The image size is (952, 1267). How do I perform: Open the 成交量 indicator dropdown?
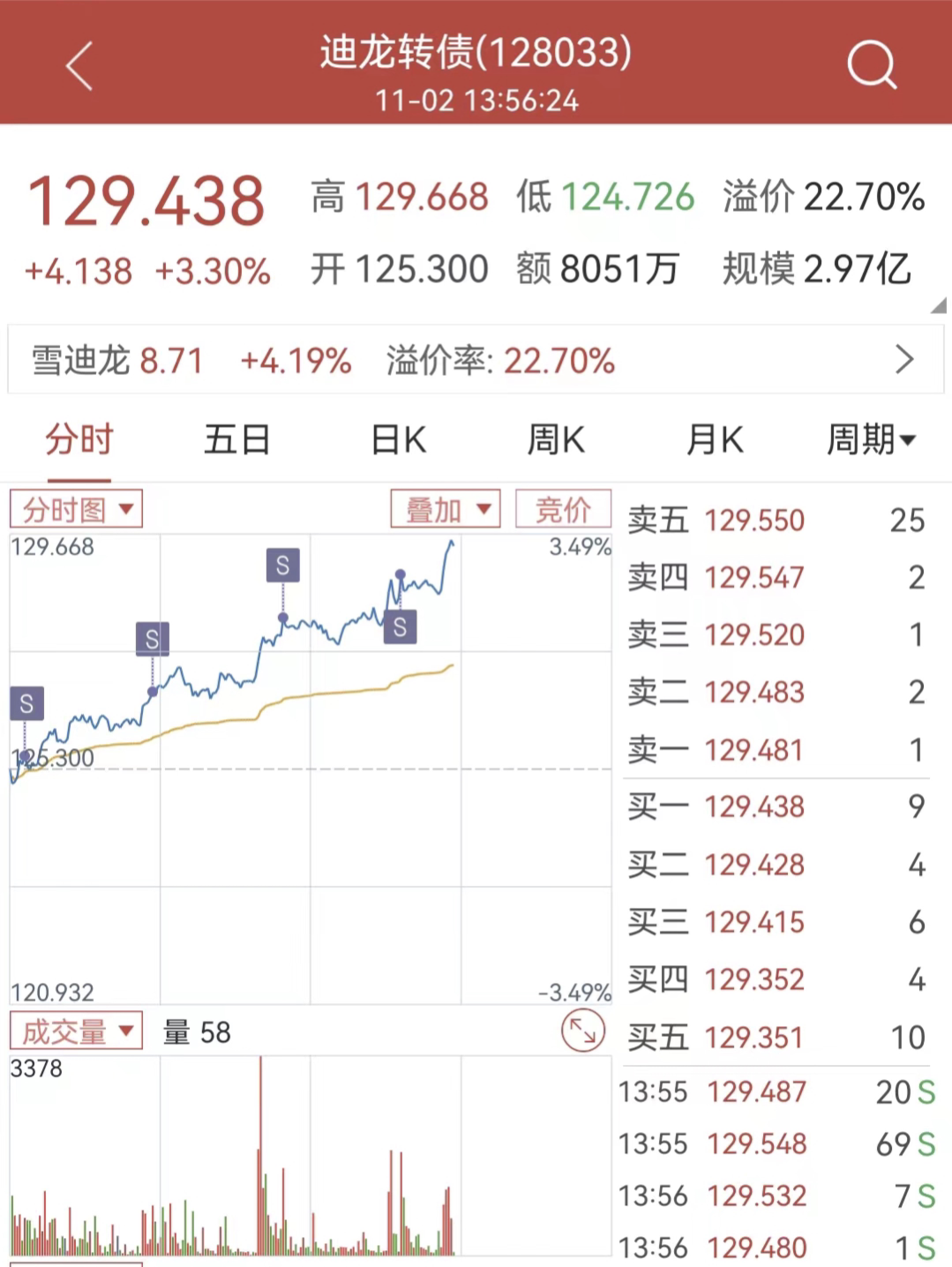[77, 1031]
